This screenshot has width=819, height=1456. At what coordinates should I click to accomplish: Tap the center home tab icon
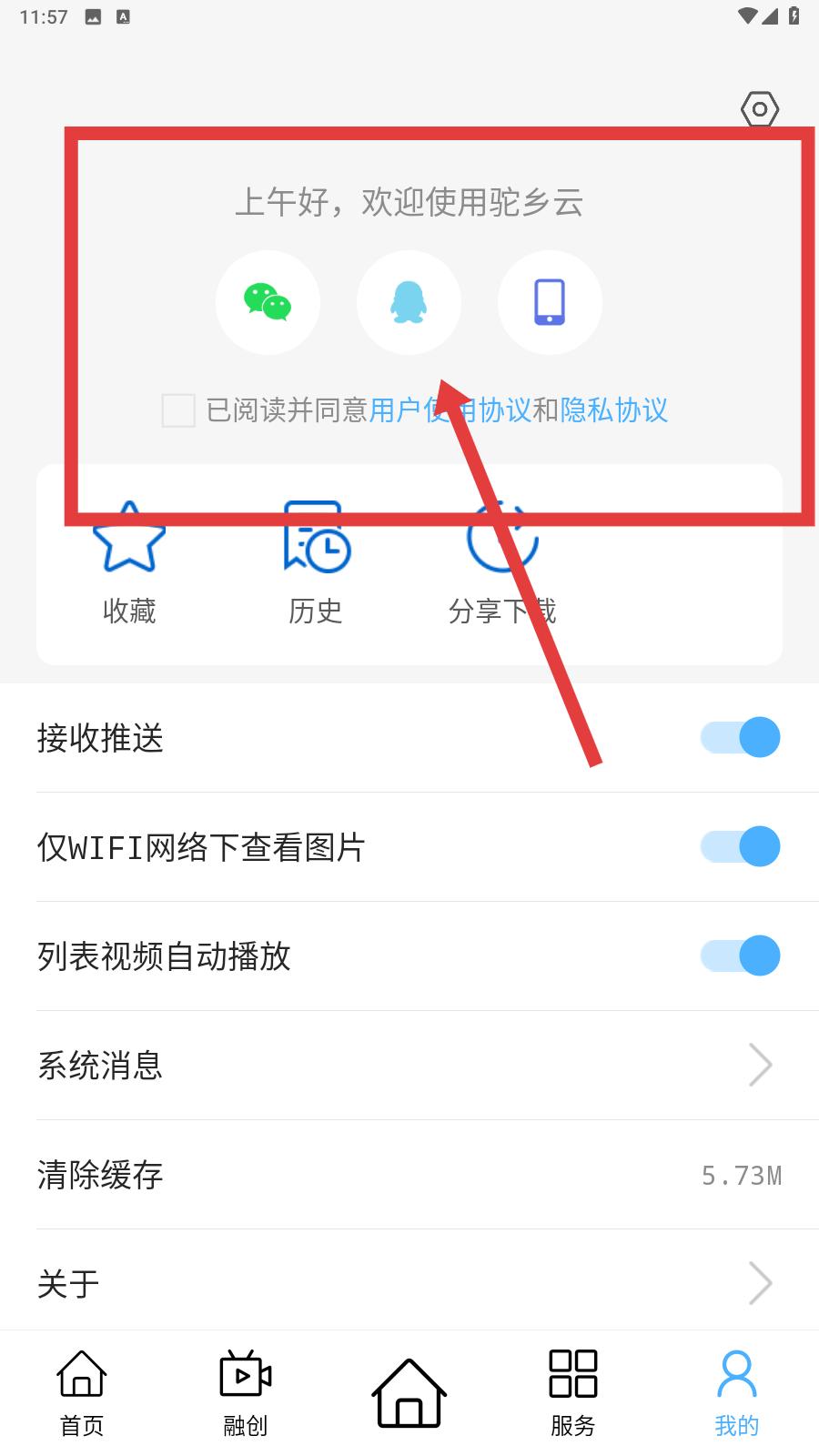409,1393
